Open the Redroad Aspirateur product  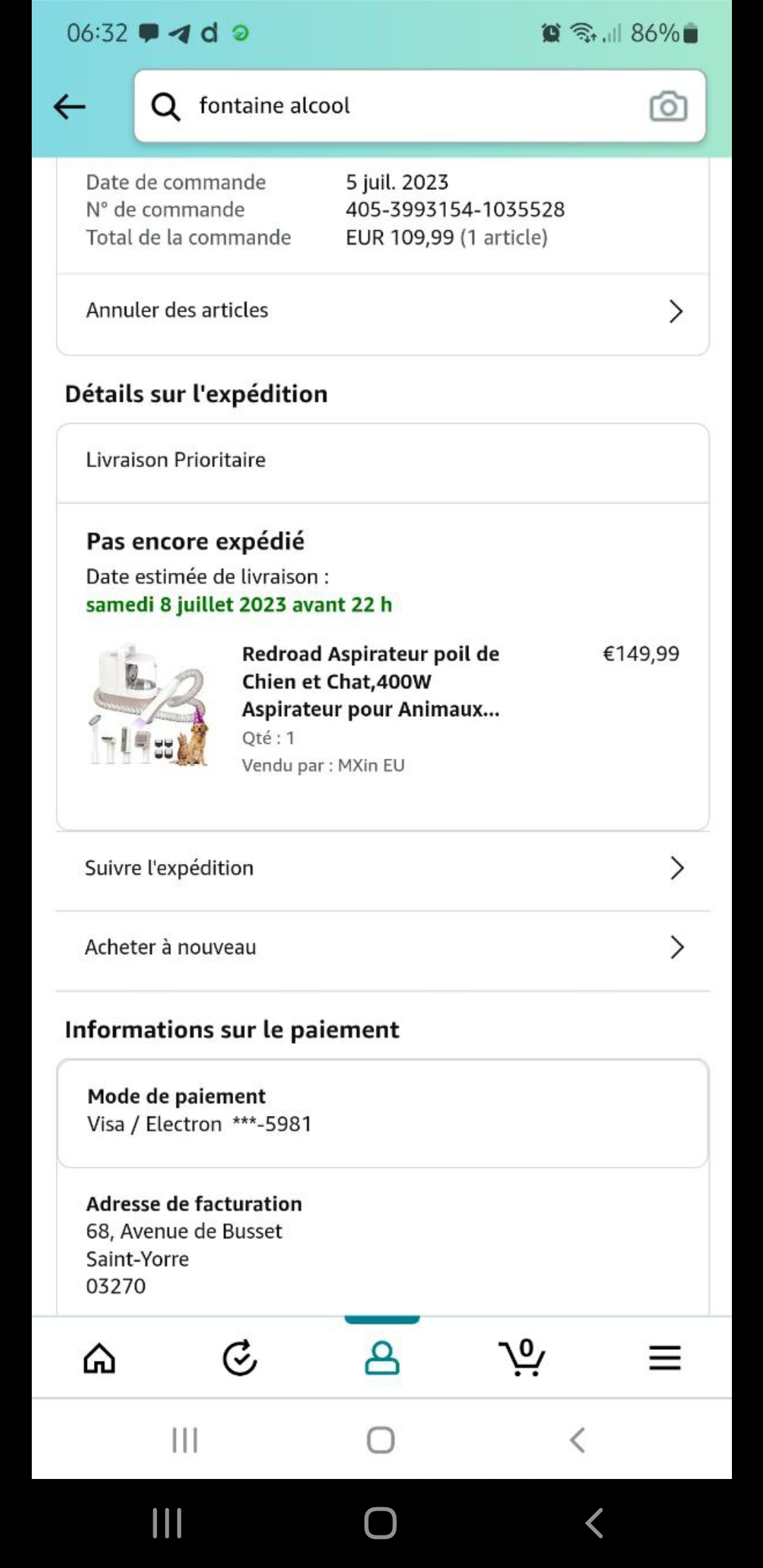click(x=369, y=681)
